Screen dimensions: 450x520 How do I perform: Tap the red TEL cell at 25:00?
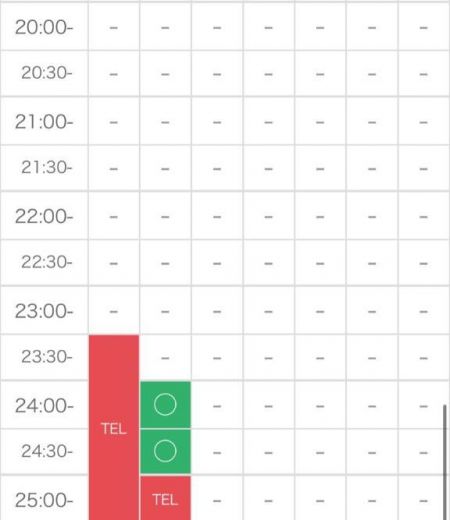[165, 498]
